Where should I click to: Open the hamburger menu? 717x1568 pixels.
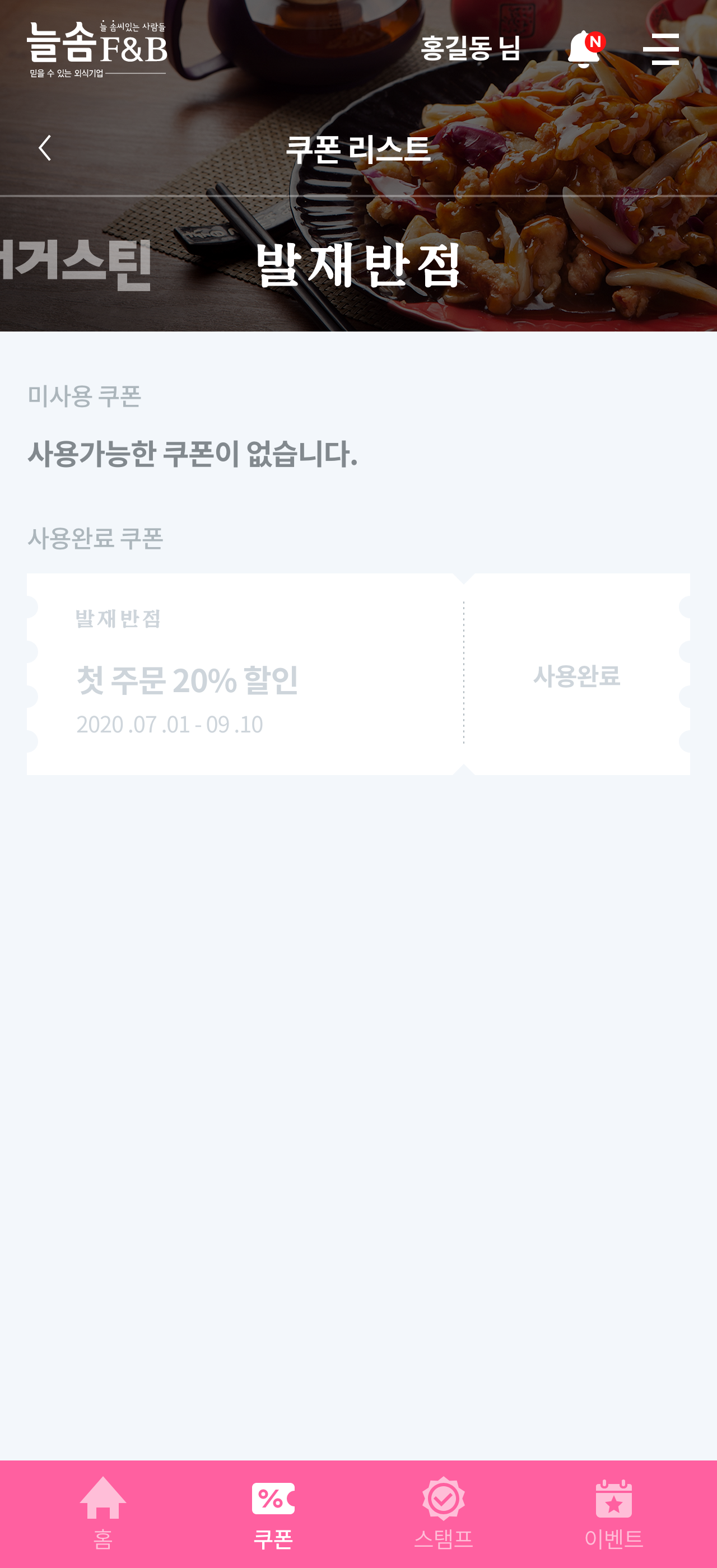(661, 49)
